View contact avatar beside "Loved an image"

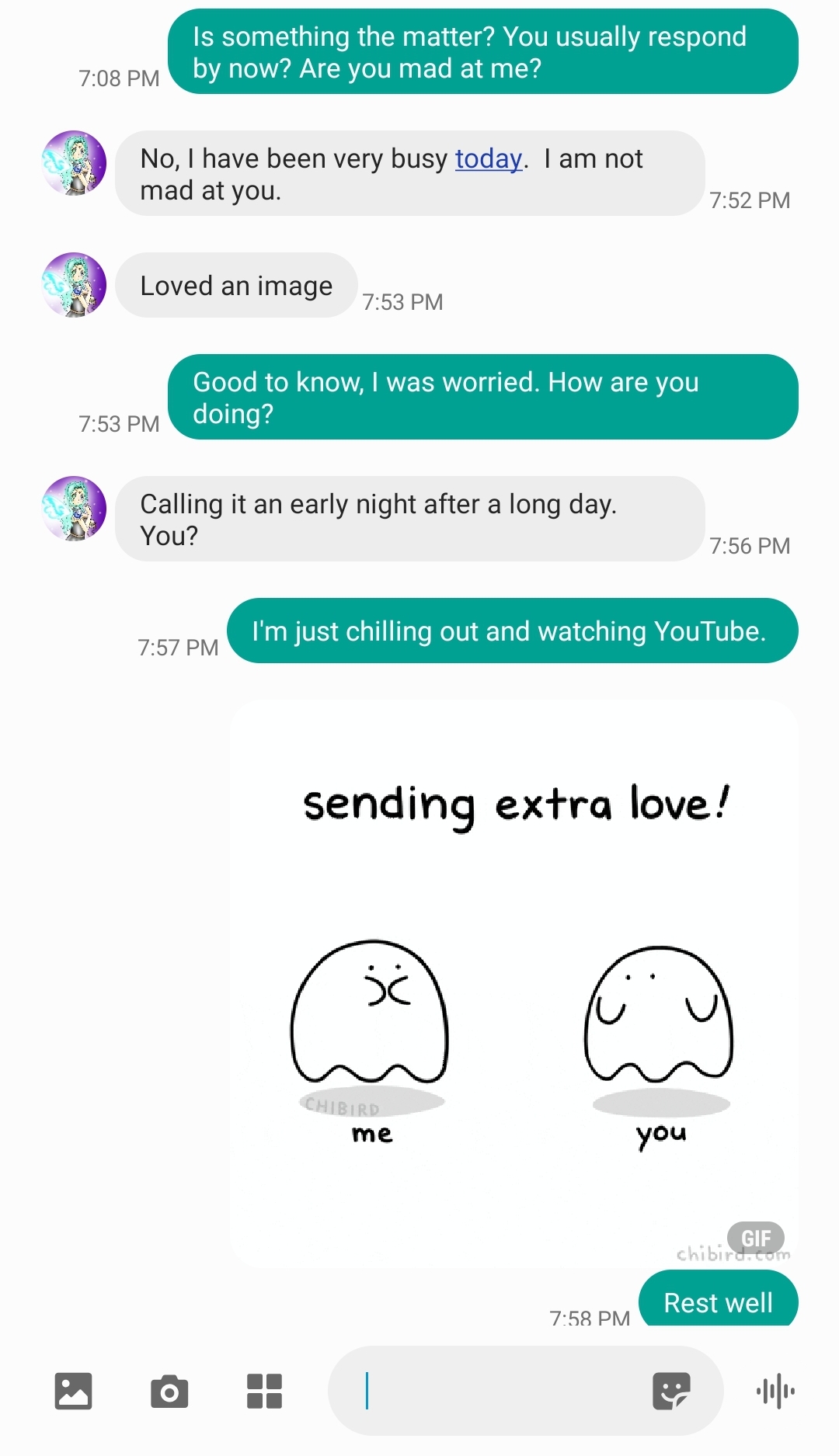(x=74, y=285)
